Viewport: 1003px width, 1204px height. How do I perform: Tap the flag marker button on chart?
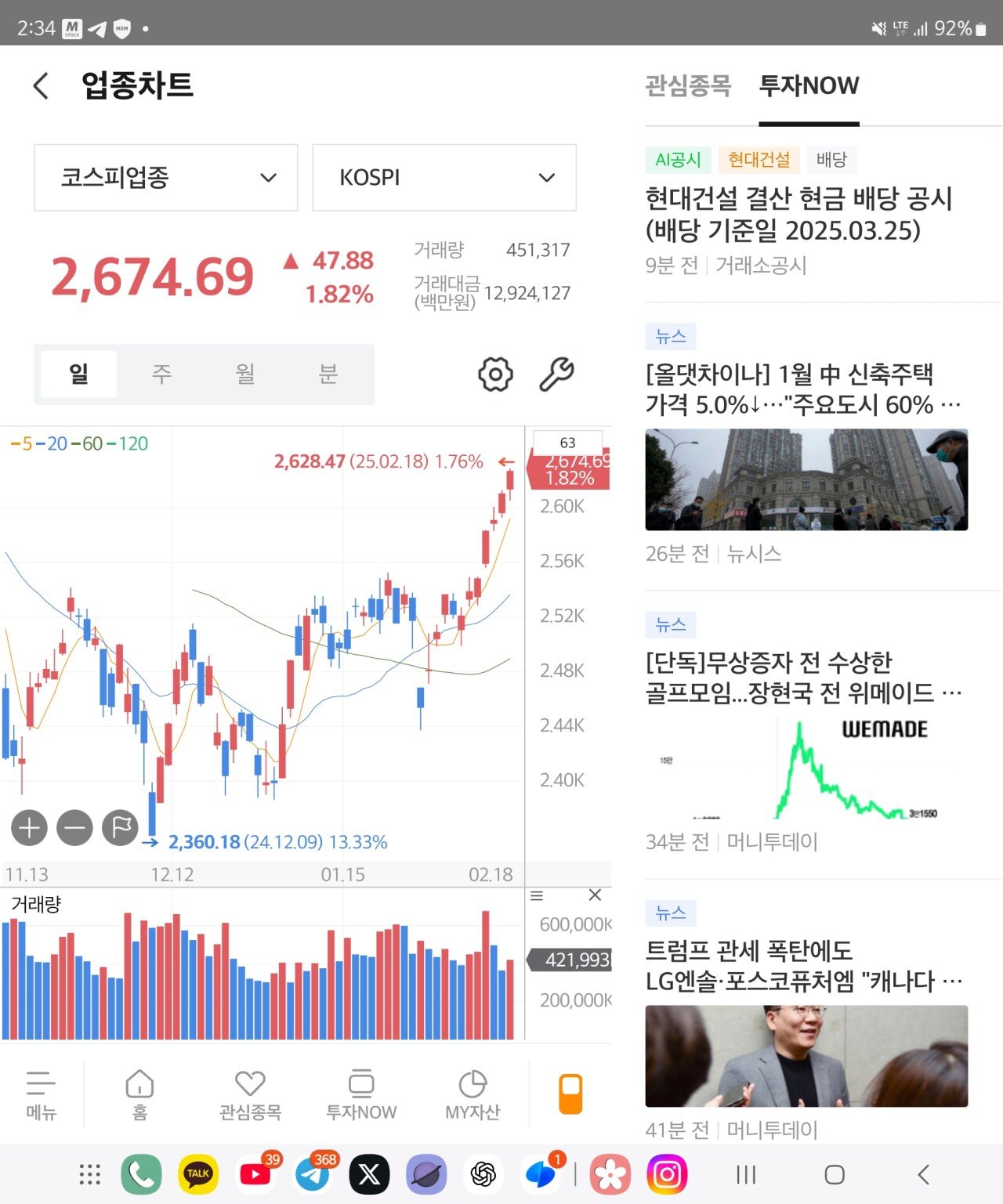coord(120,827)
